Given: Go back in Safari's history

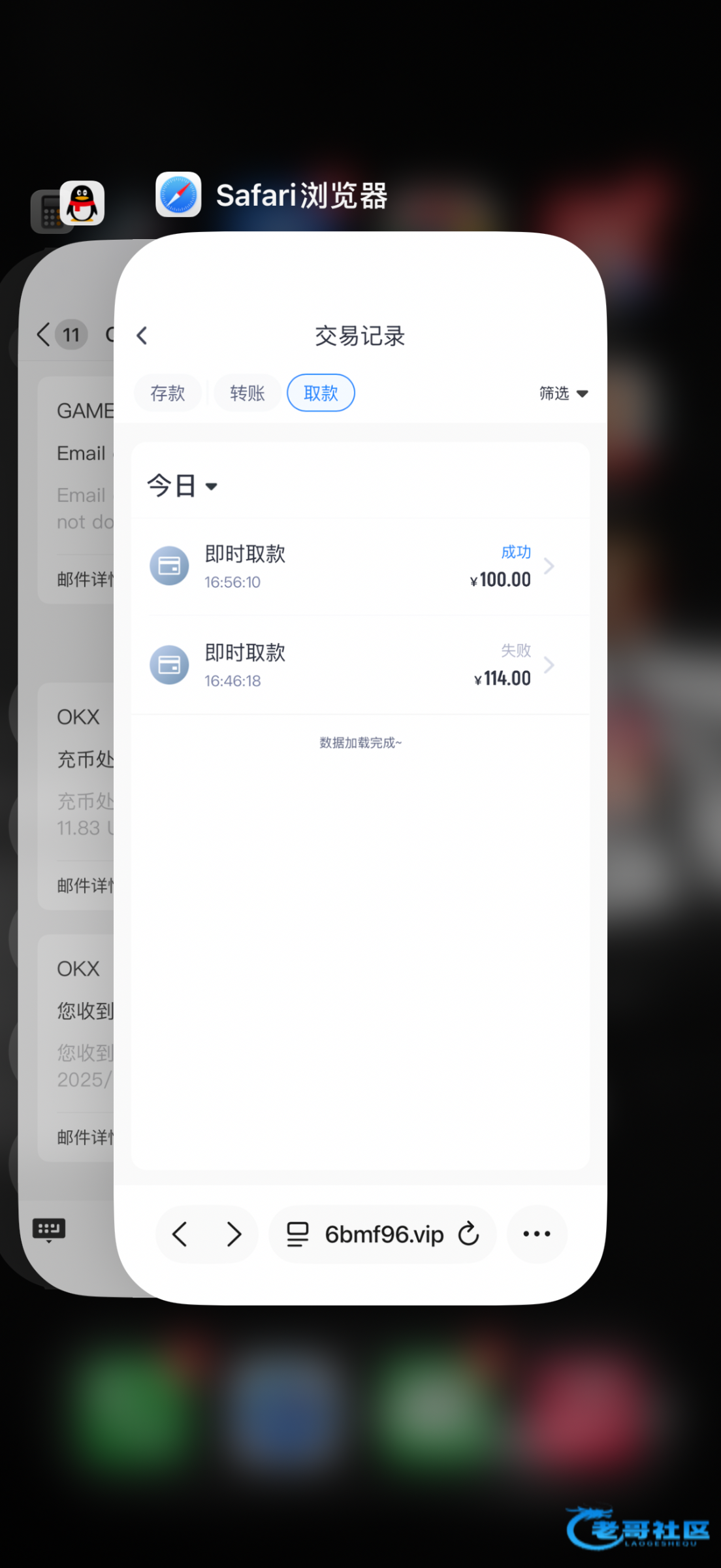Looking at the screenshot, I should pos(180,1234).
